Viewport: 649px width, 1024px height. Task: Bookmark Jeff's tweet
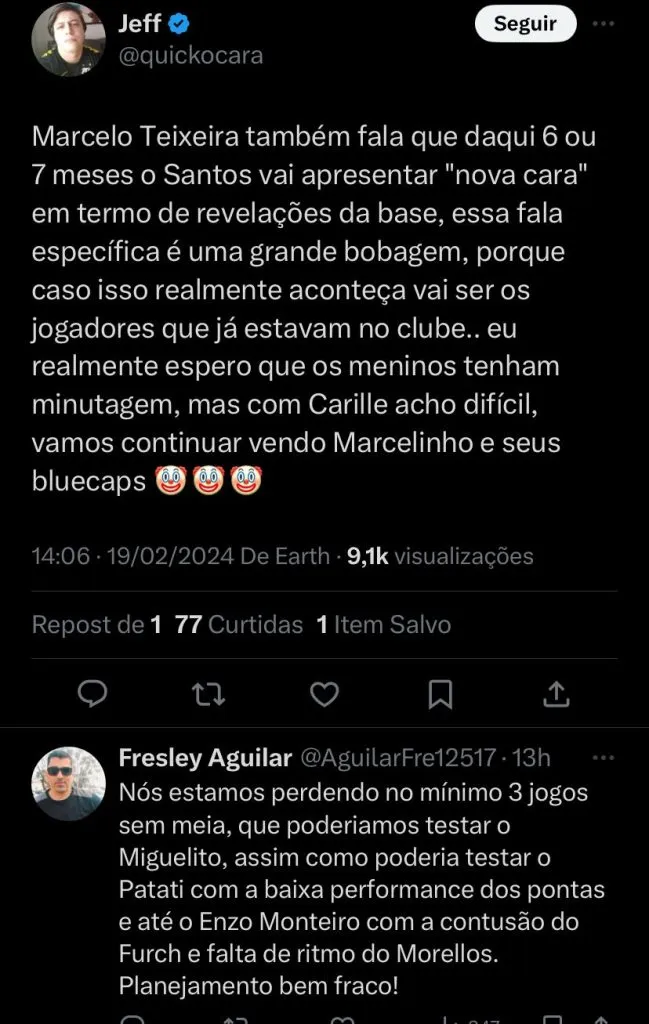coord(440,692)
